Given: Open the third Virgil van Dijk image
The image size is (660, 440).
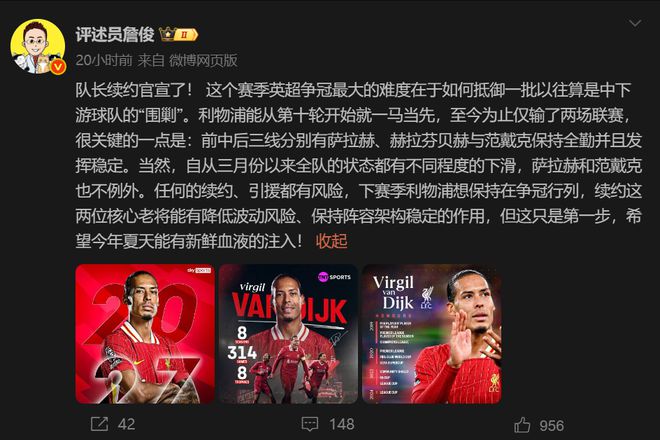Looking at the screenshot, I should click(430, 333).
